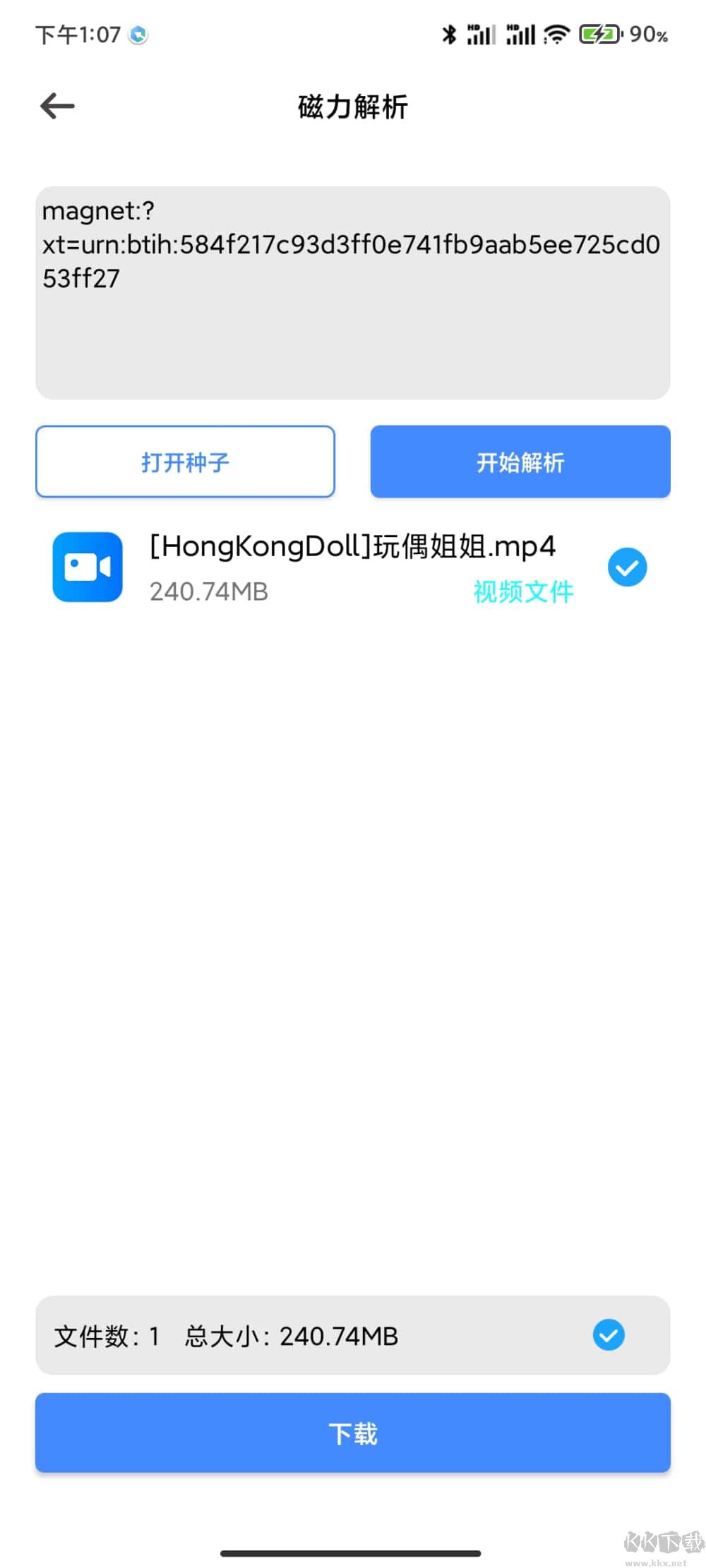Tap the file name [HongKongDoll]玩偶姐姐.mp4
The image size is (706, 1568).
[351, 547]
